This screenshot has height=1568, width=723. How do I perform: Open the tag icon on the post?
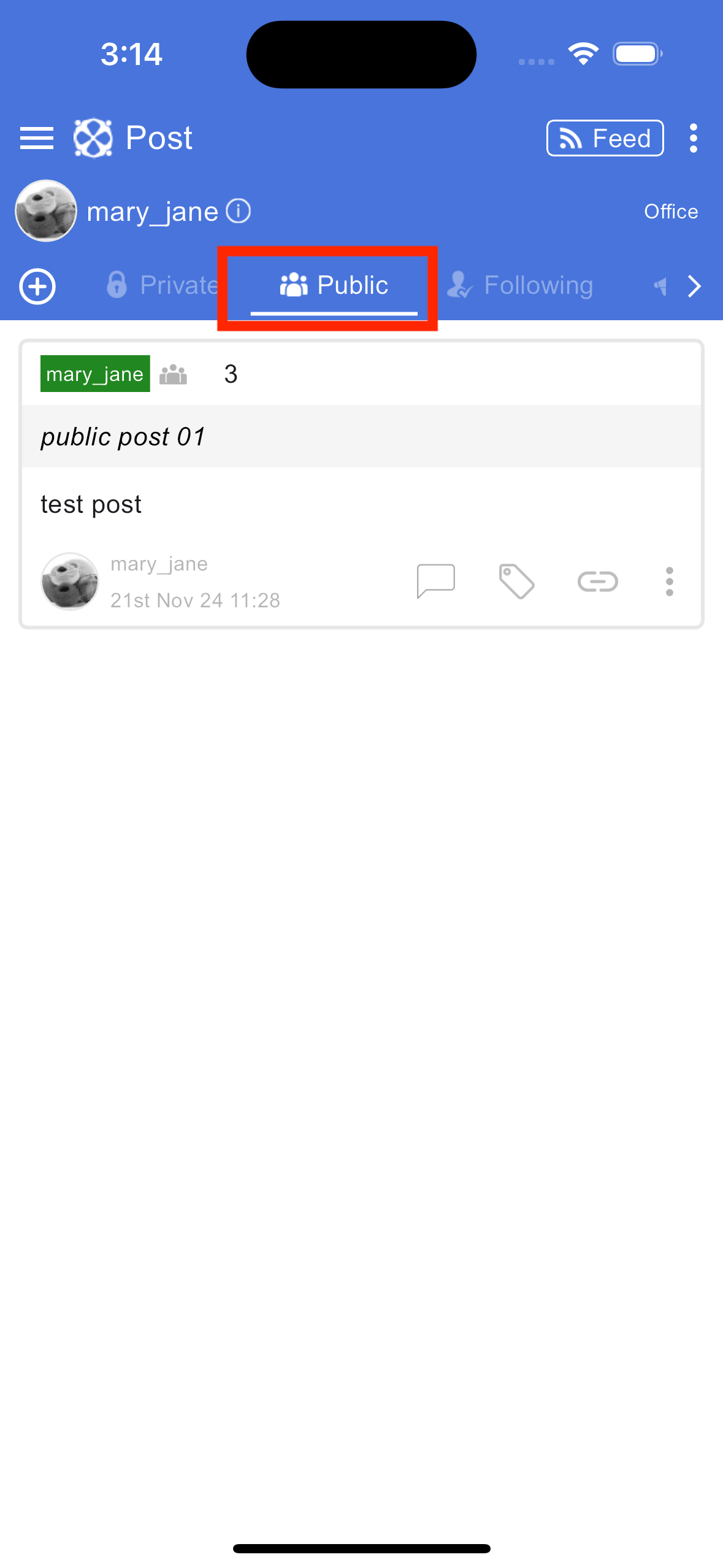516,581
